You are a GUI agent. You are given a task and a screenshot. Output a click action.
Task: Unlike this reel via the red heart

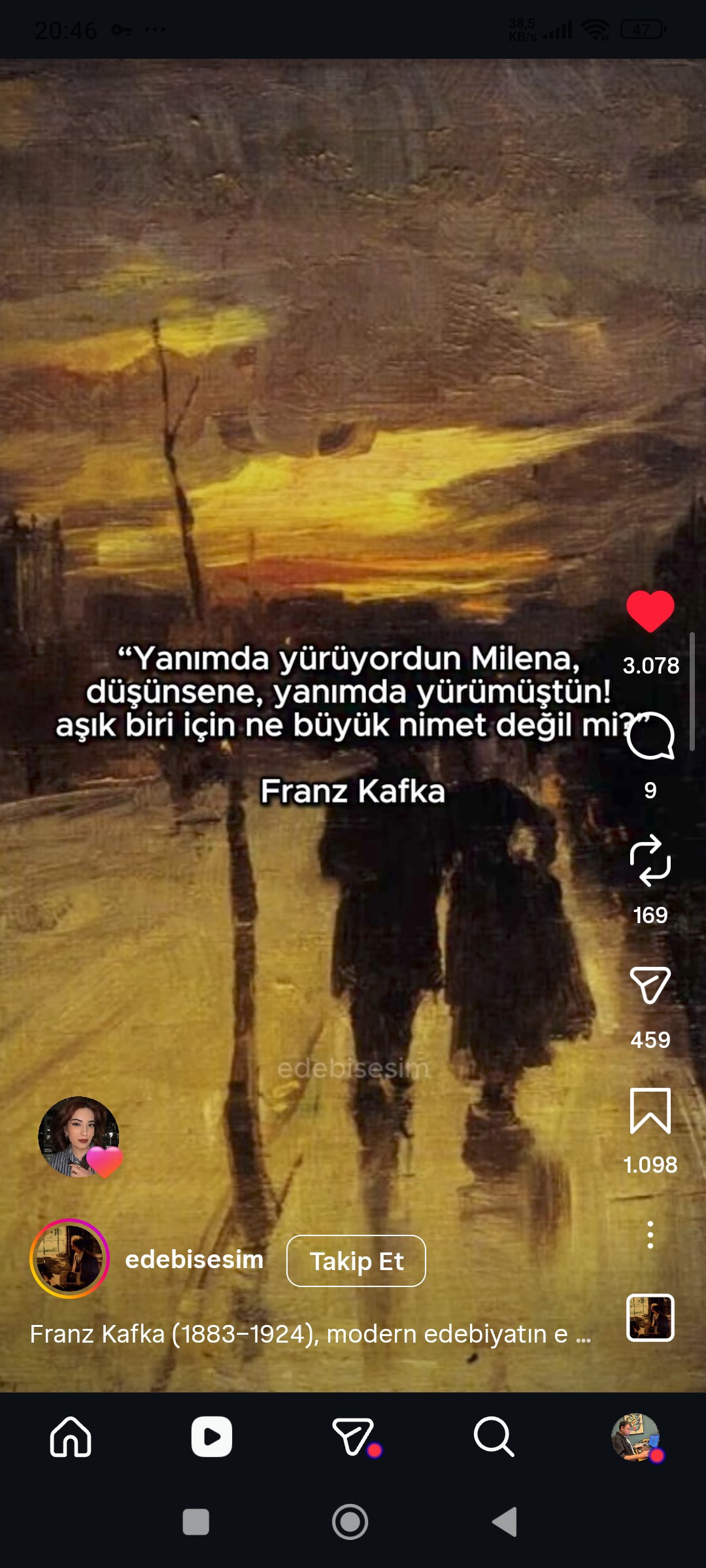(650, 611)
